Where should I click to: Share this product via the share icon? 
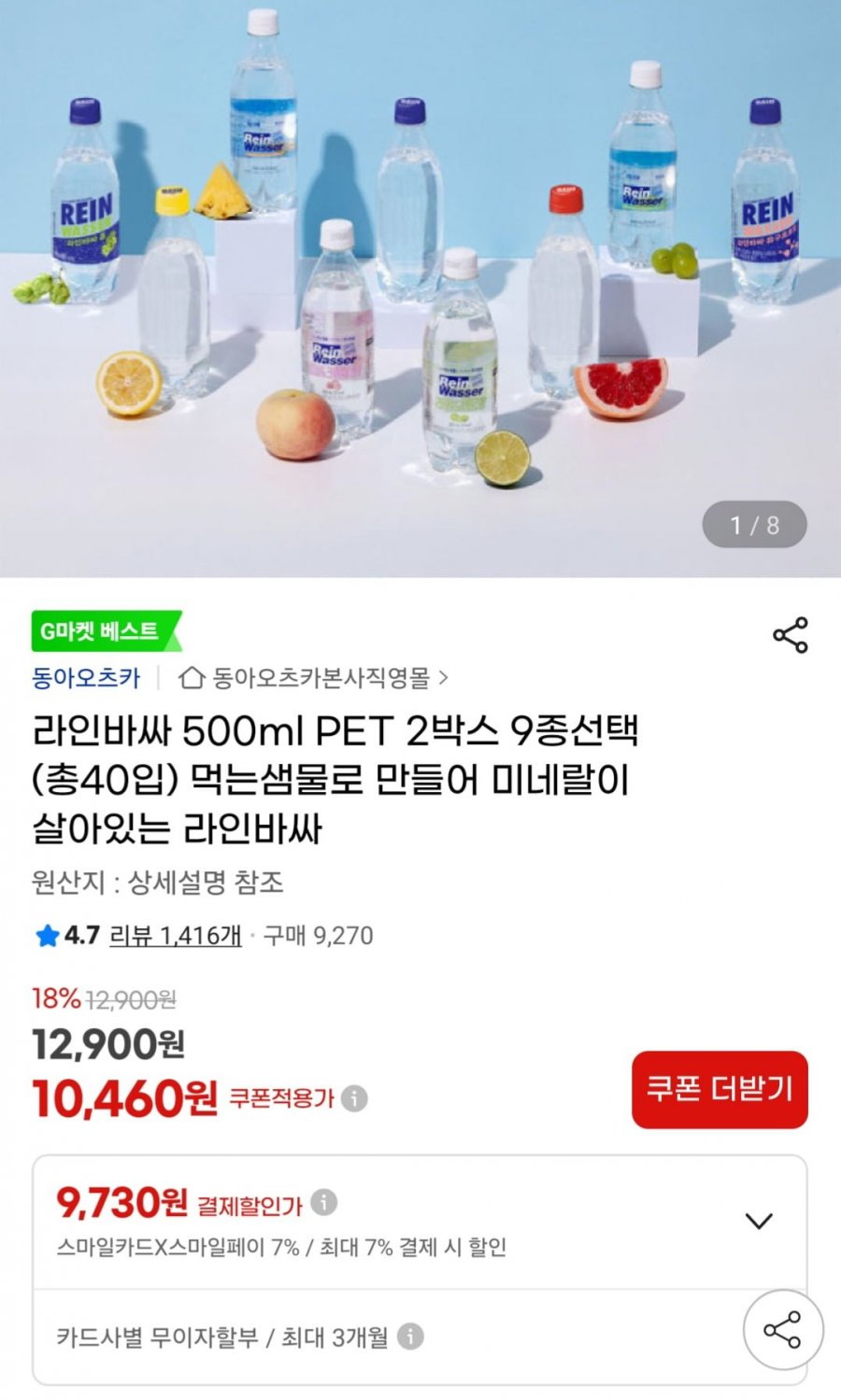[790, 635]
